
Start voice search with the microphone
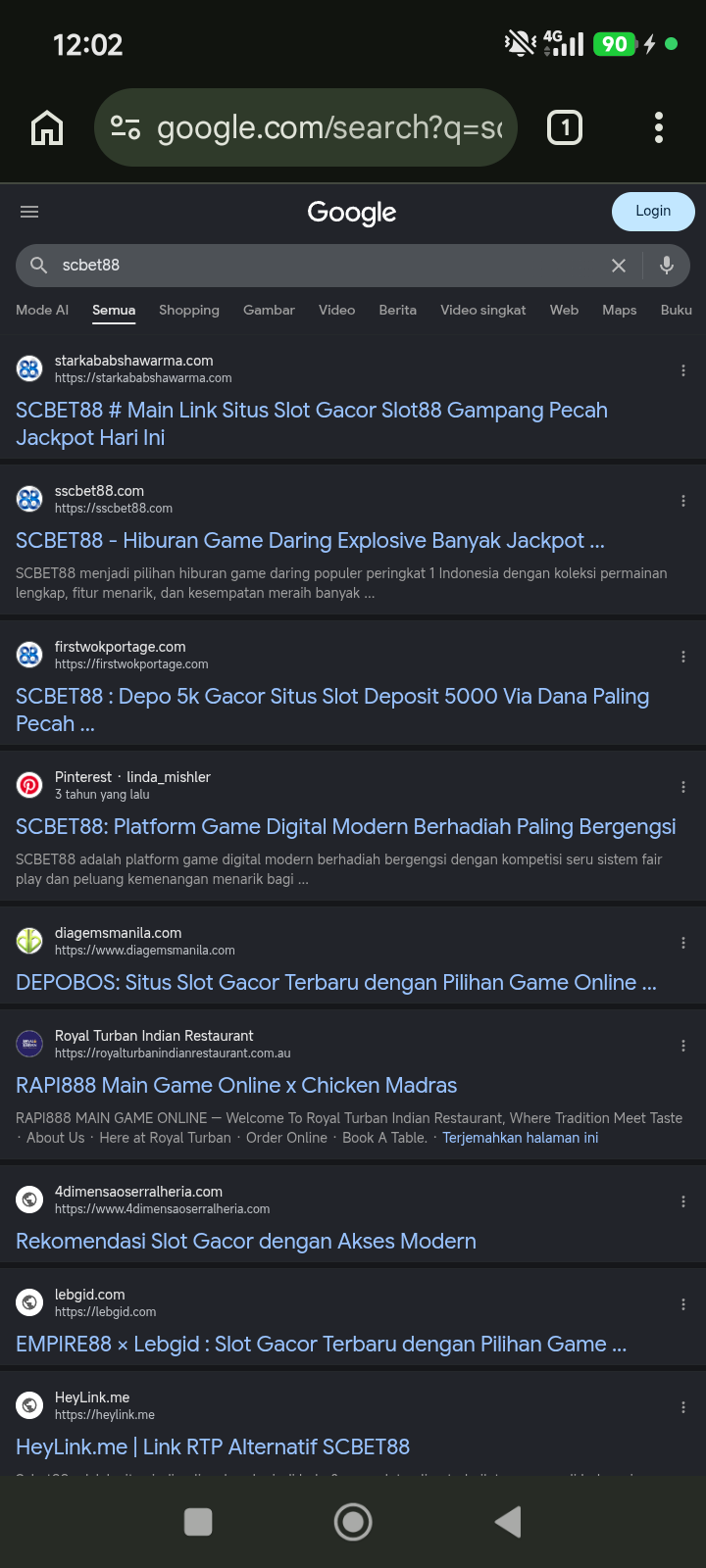[667, 266]
